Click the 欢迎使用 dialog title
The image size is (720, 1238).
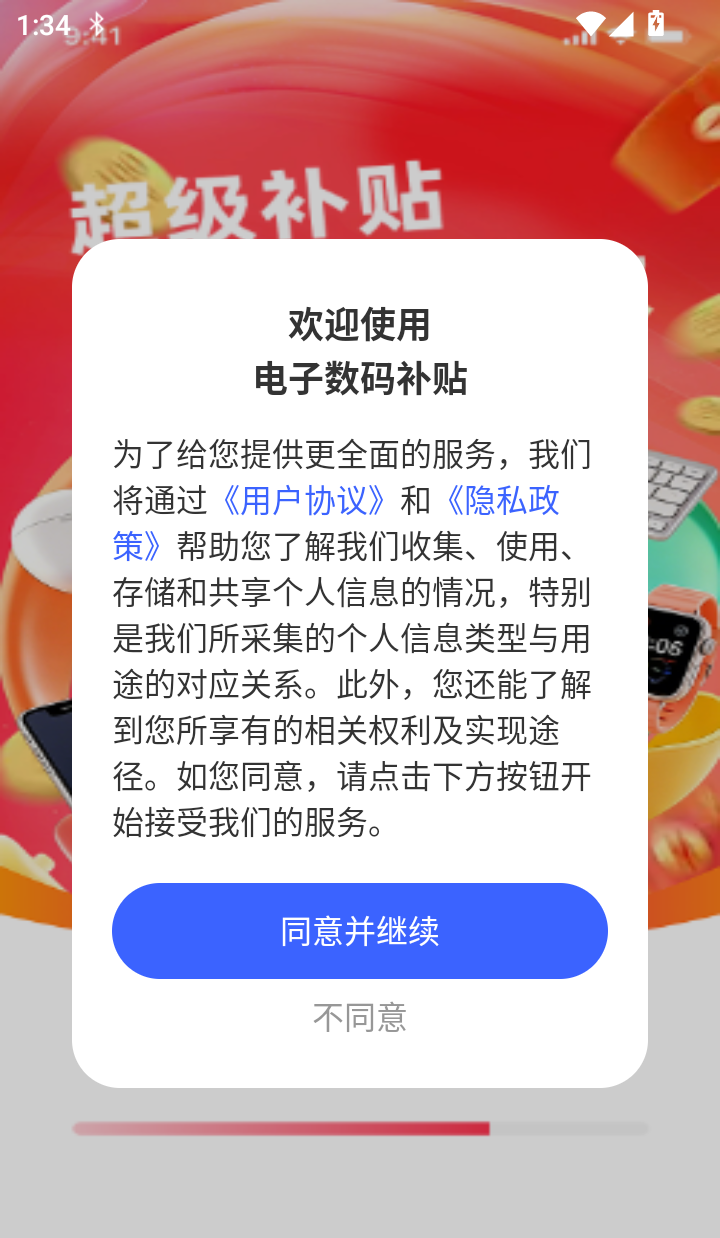point(360,323)
